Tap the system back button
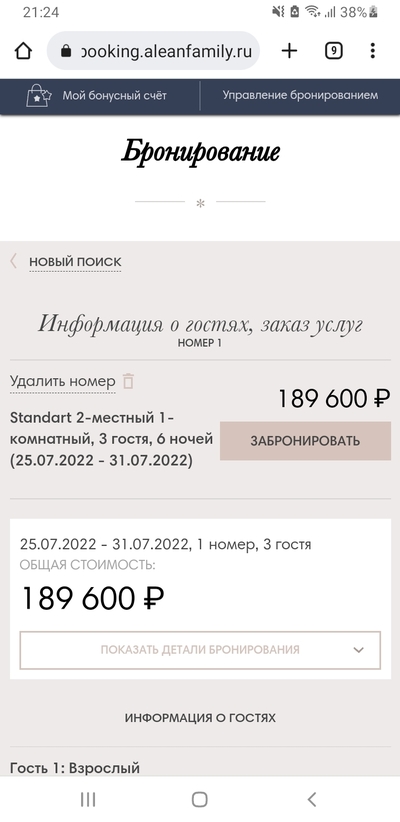This screenshot has width=400, height=822. pyautogui.click(x=312, y=799)
